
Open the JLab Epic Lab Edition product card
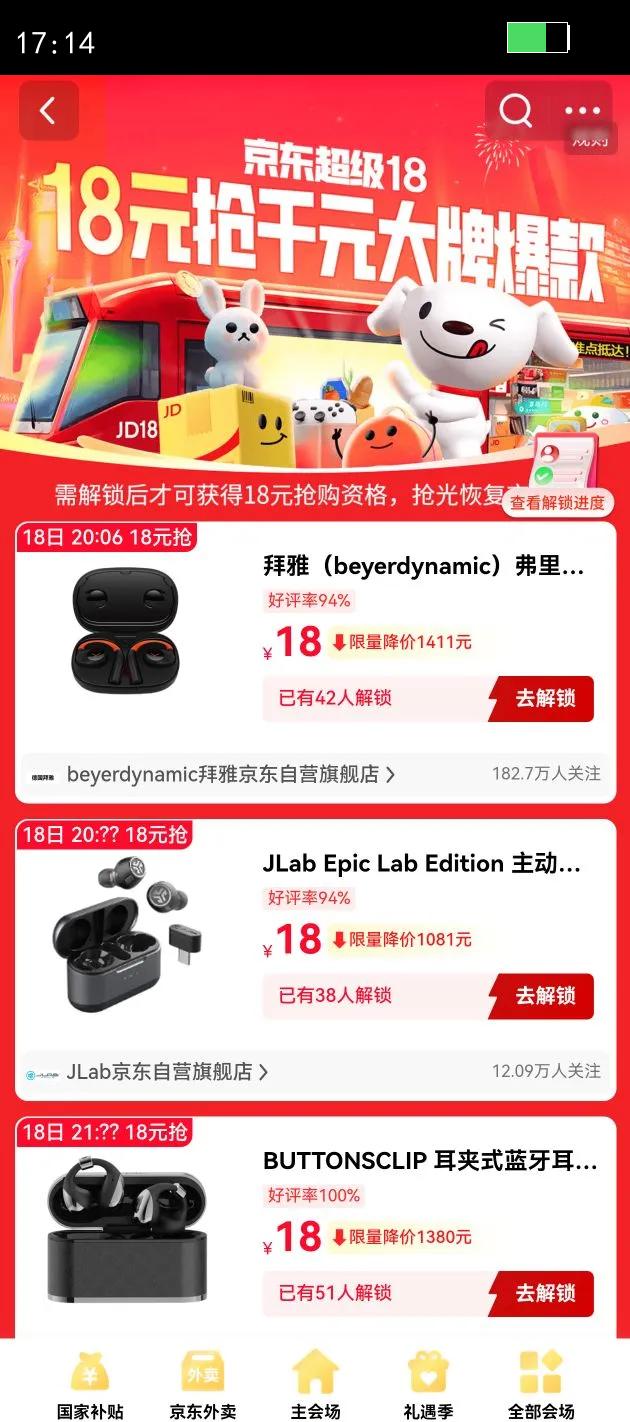[422, 864]
